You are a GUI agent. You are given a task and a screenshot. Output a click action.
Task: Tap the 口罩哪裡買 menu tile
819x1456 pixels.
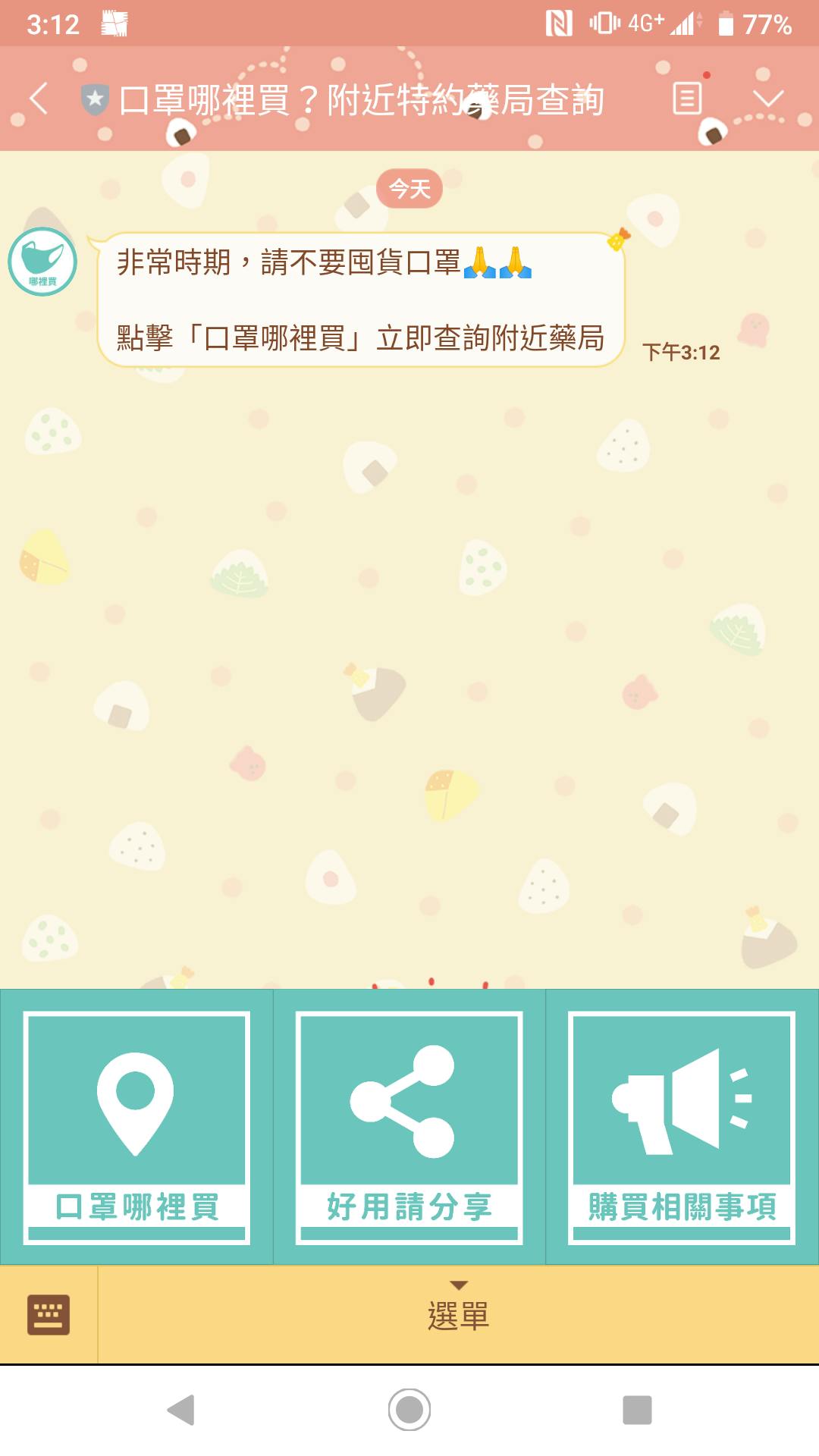(136, 1127)
